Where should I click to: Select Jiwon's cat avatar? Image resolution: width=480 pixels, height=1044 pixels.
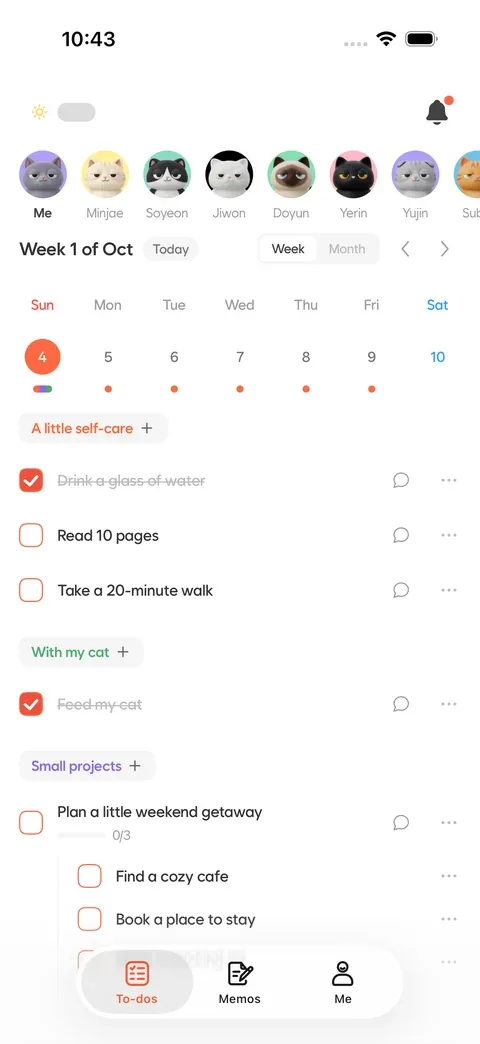click(x=229, y=174)
